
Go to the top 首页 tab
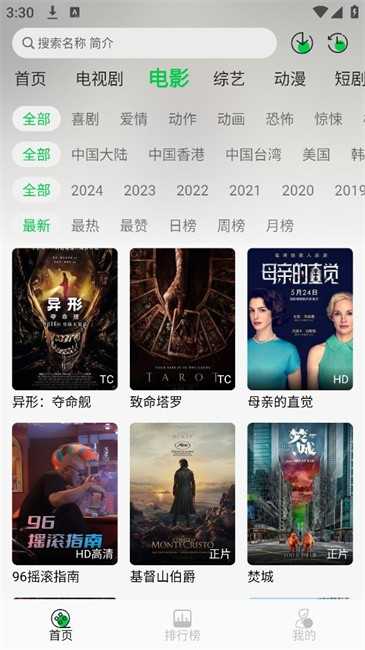pyautogui.click(x=30, y=79)
